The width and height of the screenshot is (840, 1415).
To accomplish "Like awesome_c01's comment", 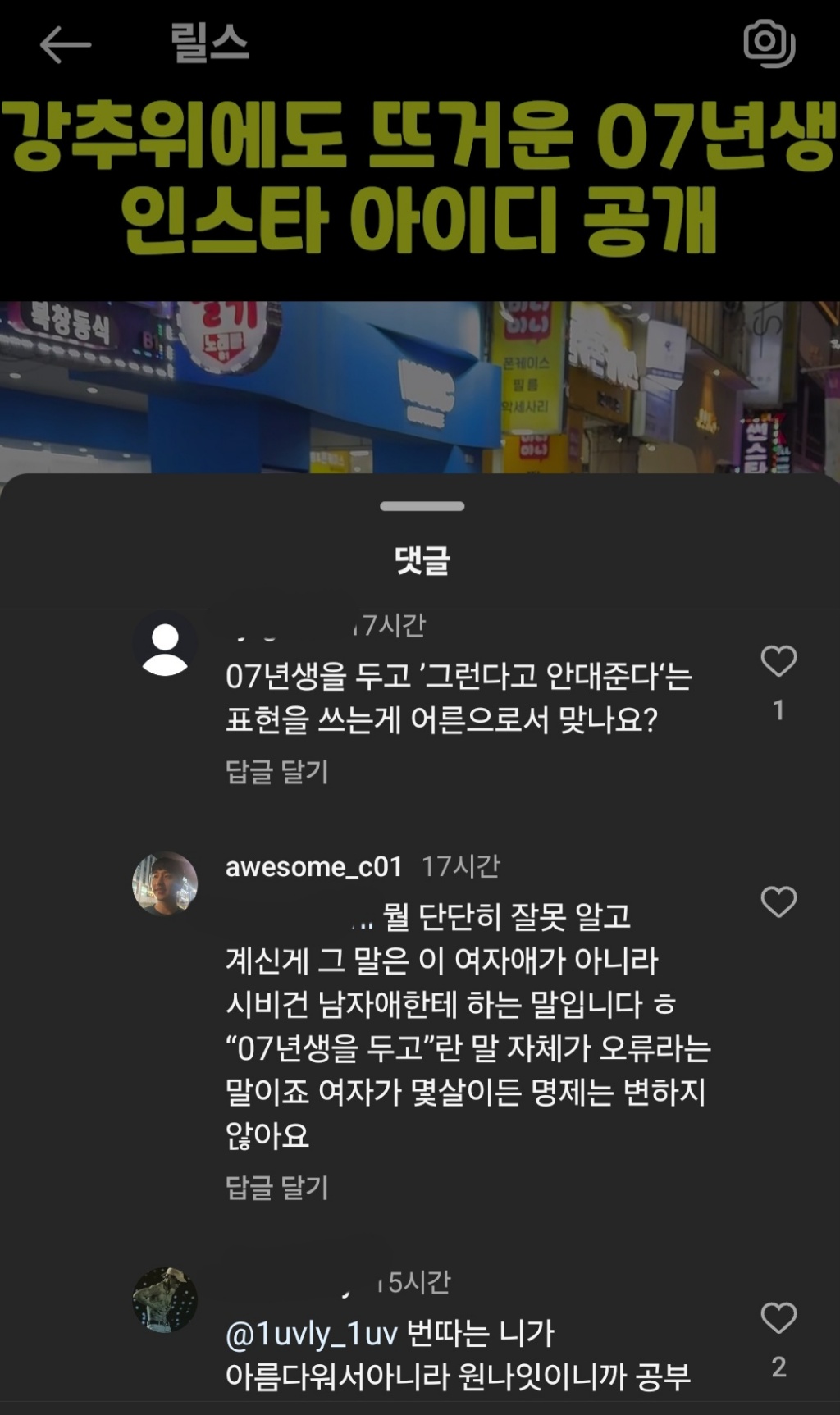I will tap(778, 902).
